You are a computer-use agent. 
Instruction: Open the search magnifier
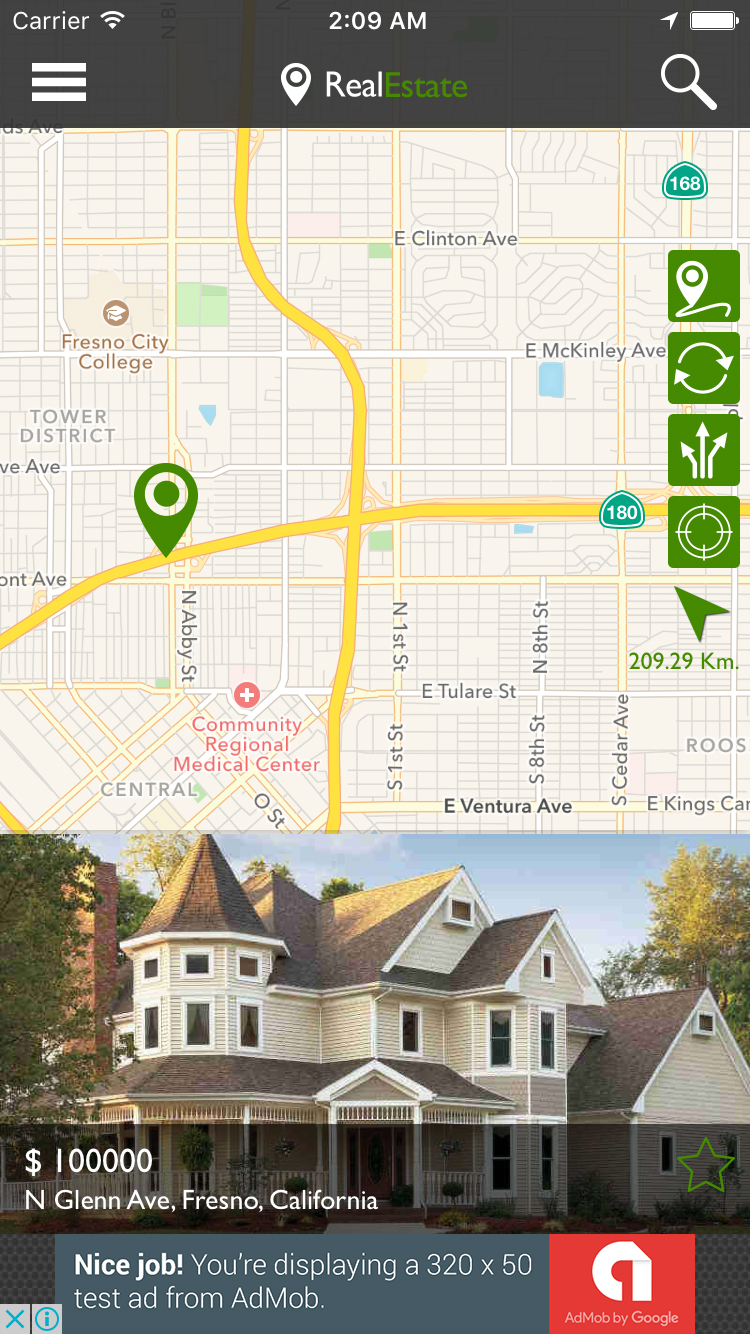pos(689,82)
